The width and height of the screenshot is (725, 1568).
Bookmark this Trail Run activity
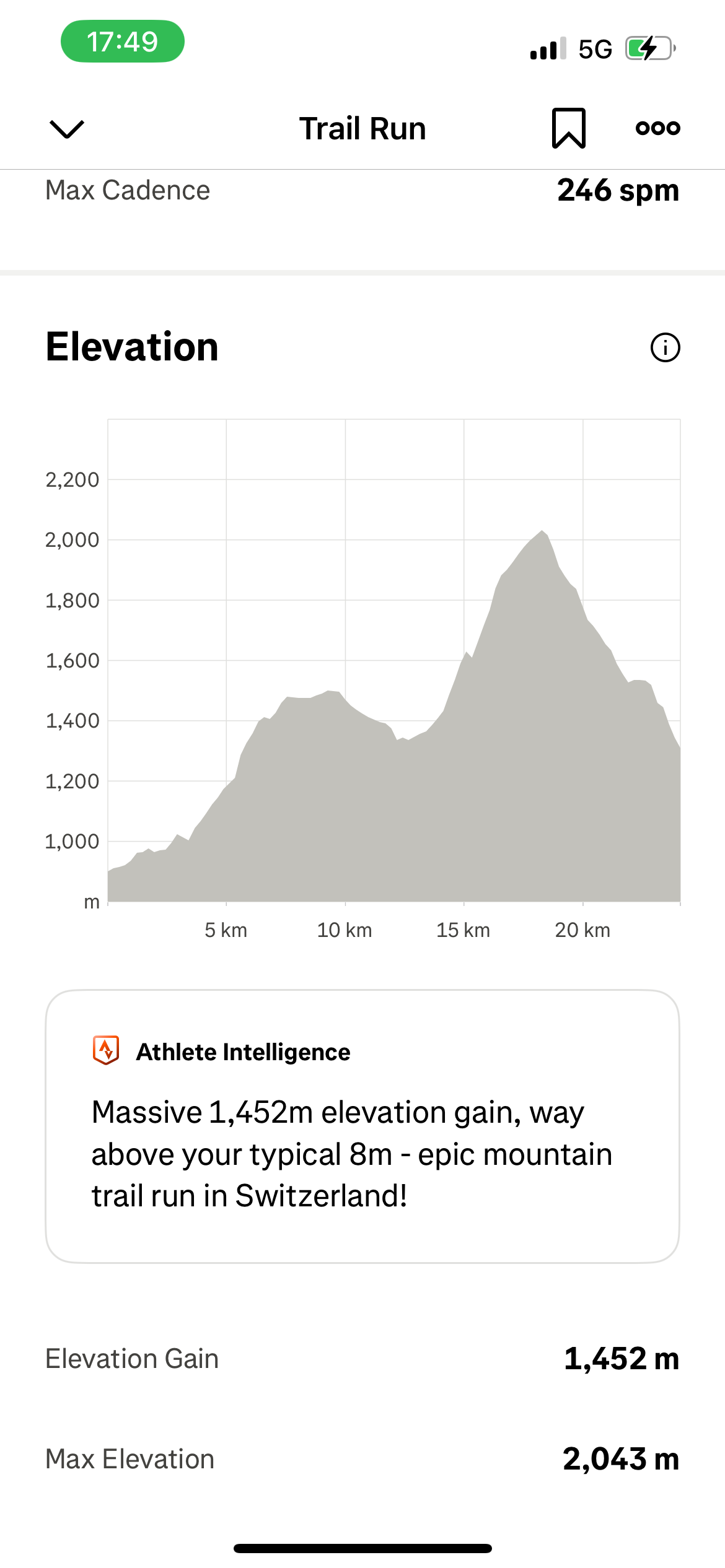click(x=568, y=128)
